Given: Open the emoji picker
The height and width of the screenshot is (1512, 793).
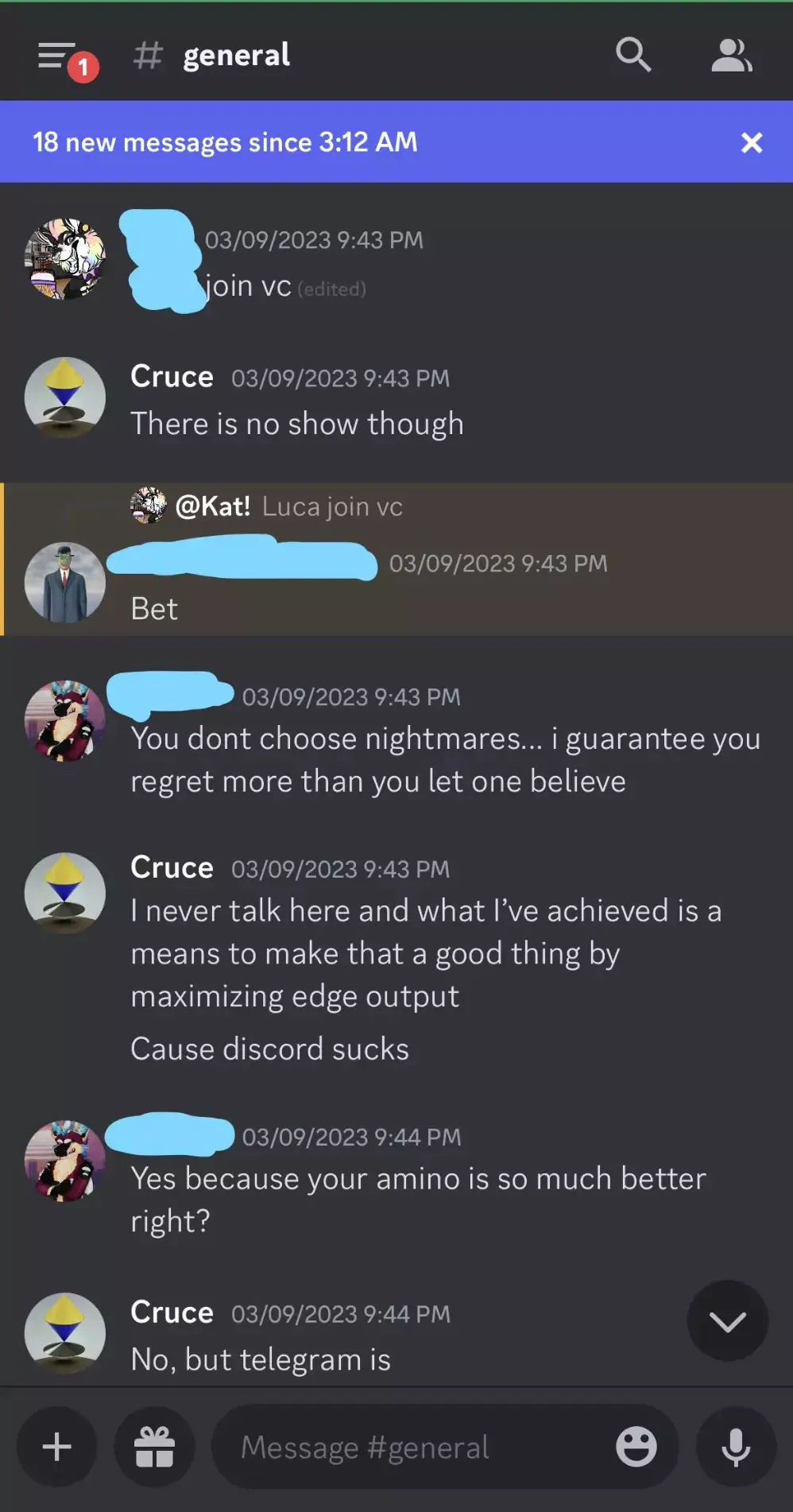Looking at the screenshot, I should (636, 1447).
